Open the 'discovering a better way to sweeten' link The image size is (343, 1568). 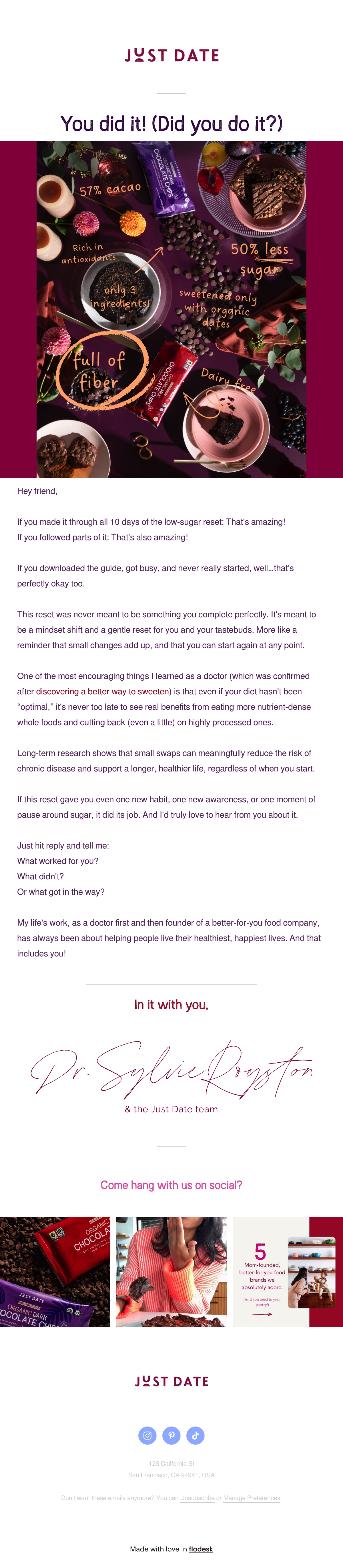pyautogui.click(x=103, y=691)
